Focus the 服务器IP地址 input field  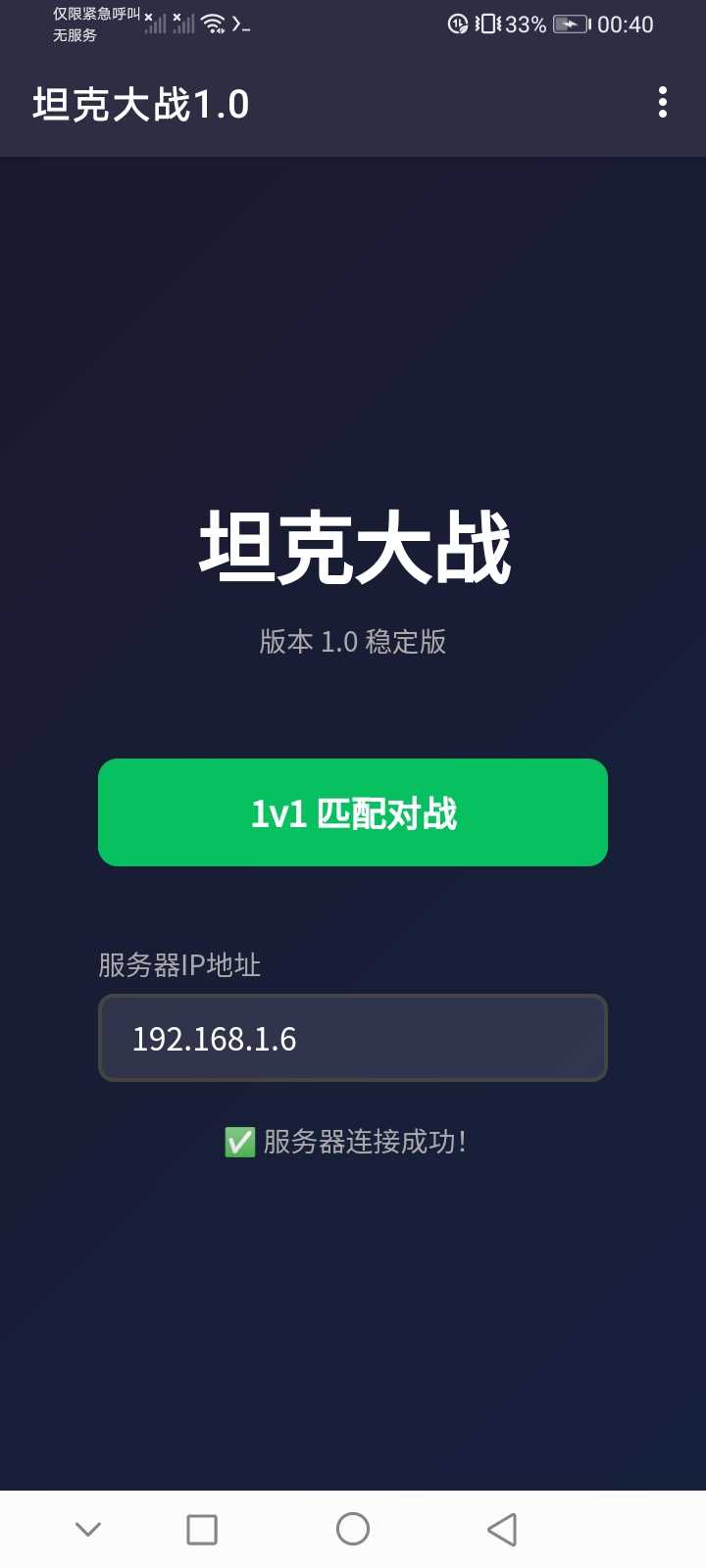(353, 1038)
